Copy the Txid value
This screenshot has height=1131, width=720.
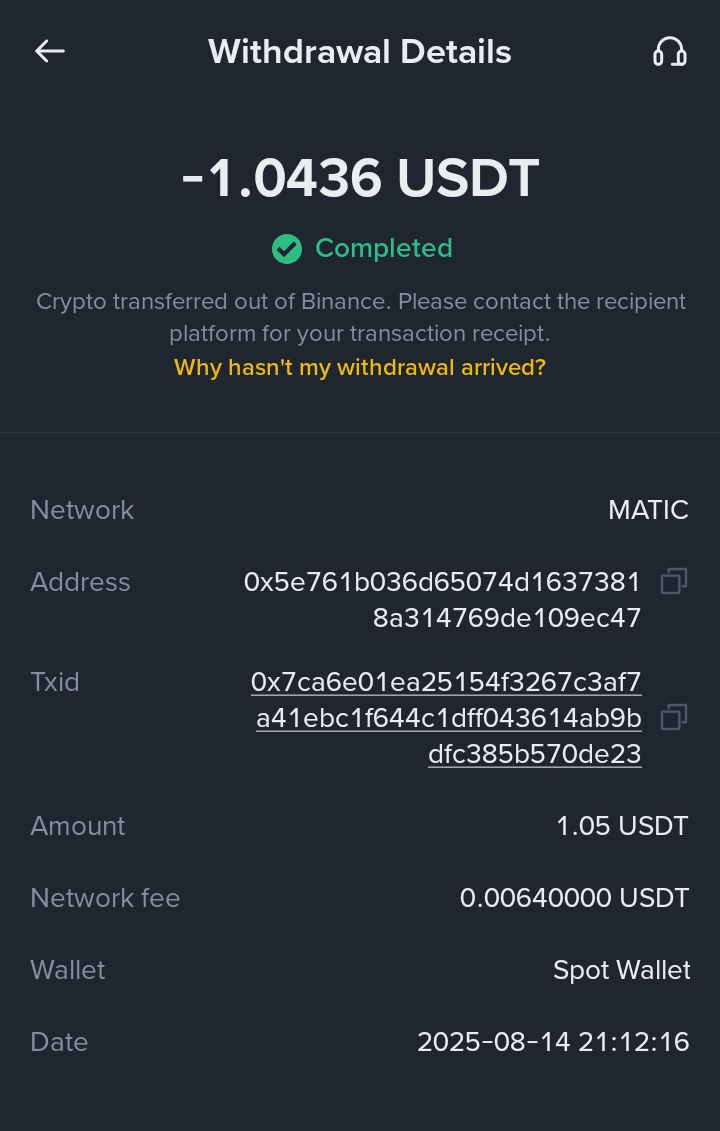point(674,717)
